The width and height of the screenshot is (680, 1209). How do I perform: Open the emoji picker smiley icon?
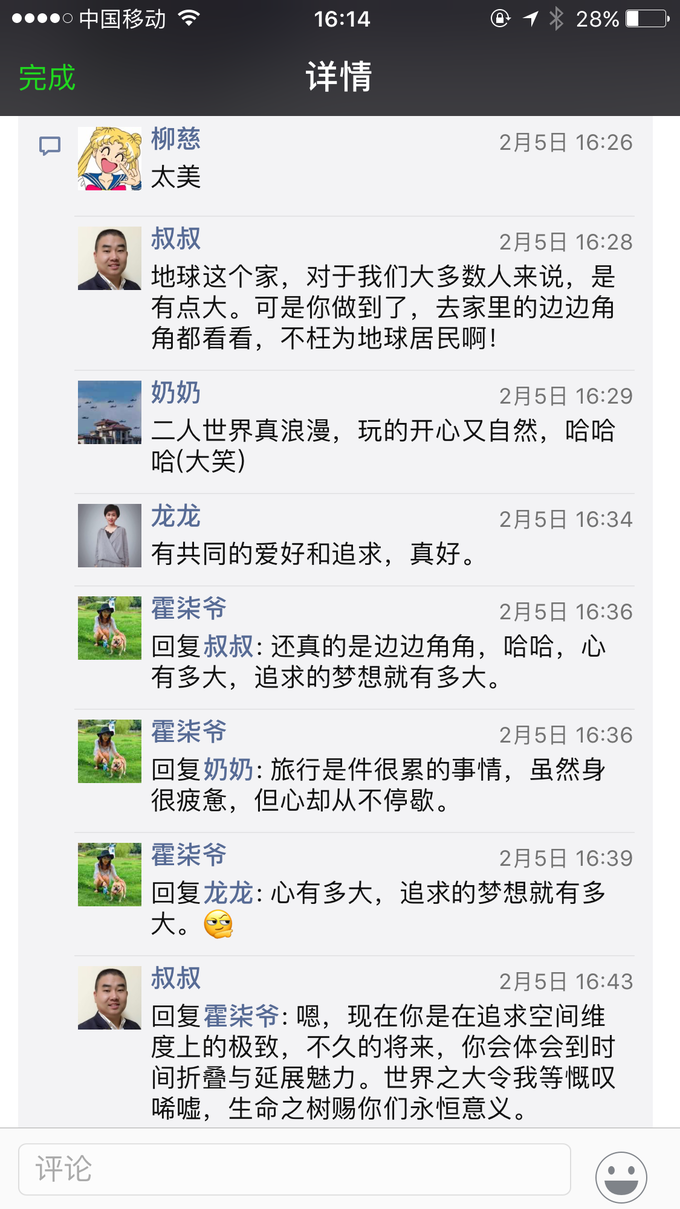tap(621, 1177)
